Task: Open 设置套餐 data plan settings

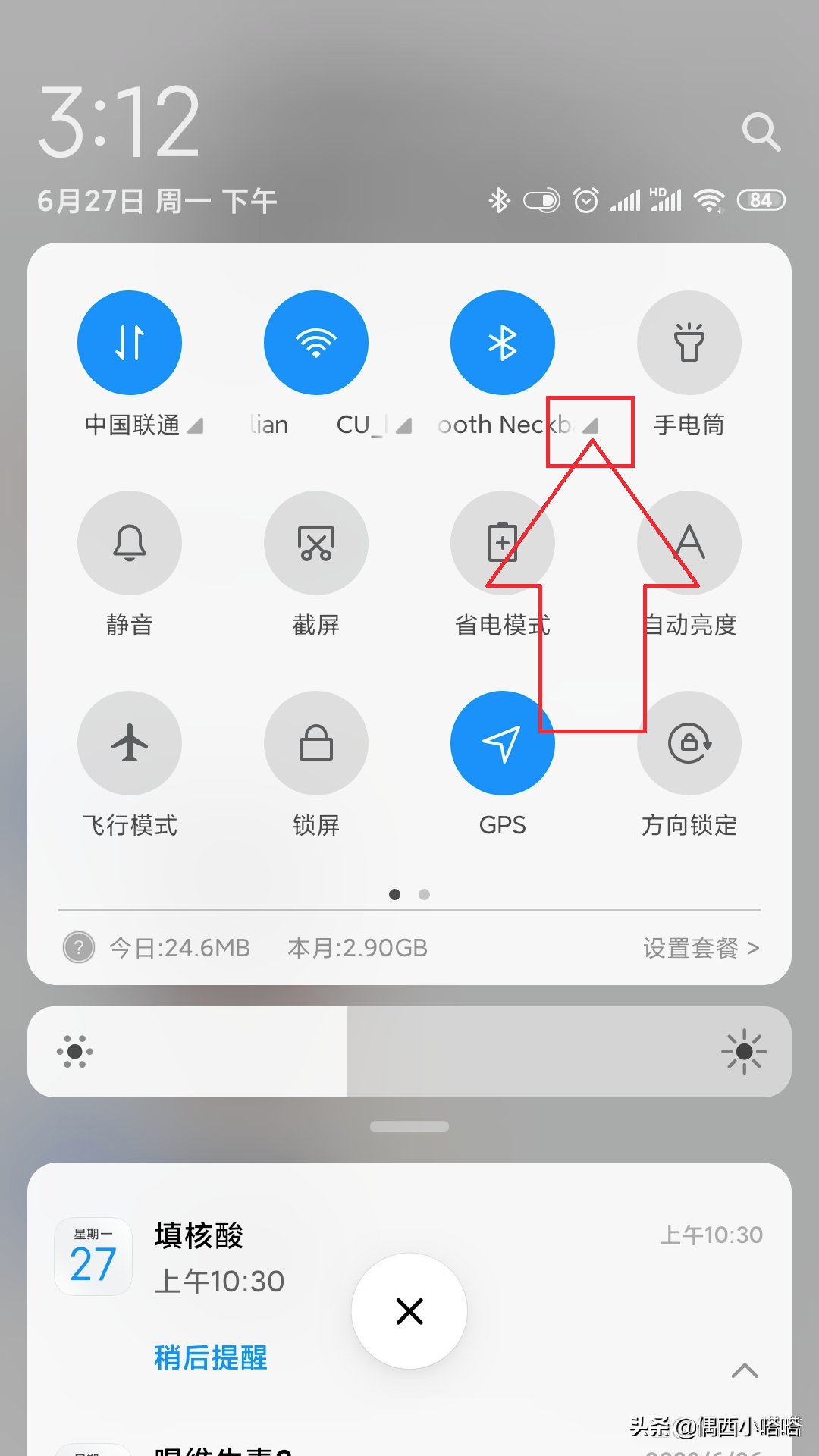Action: [x=701, y=948]
